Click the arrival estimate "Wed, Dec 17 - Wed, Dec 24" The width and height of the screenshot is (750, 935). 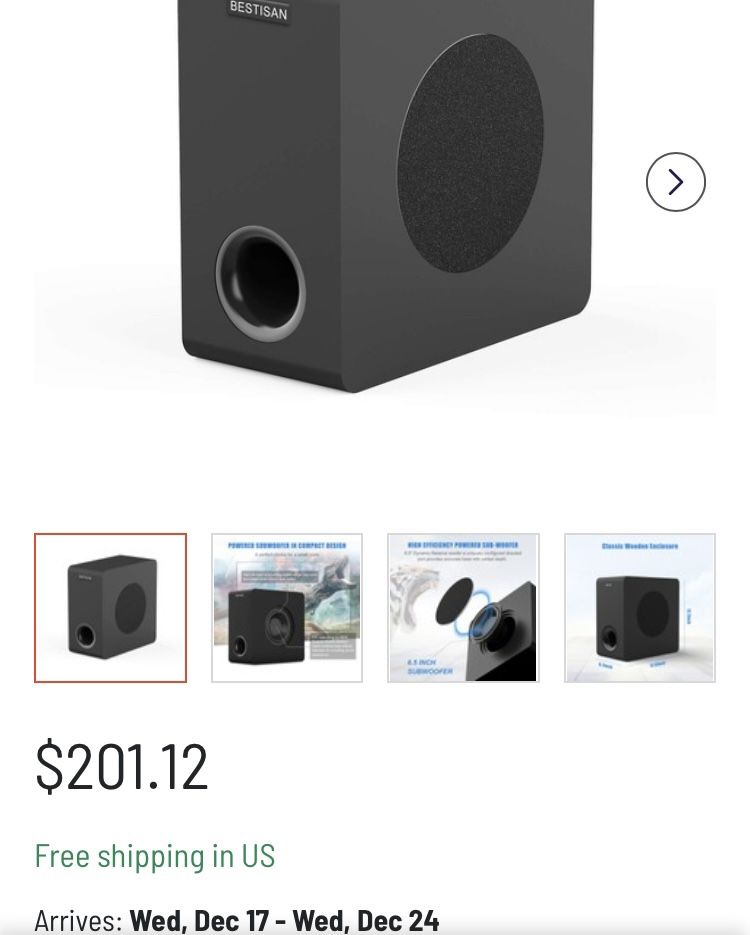tap(283, 920)
